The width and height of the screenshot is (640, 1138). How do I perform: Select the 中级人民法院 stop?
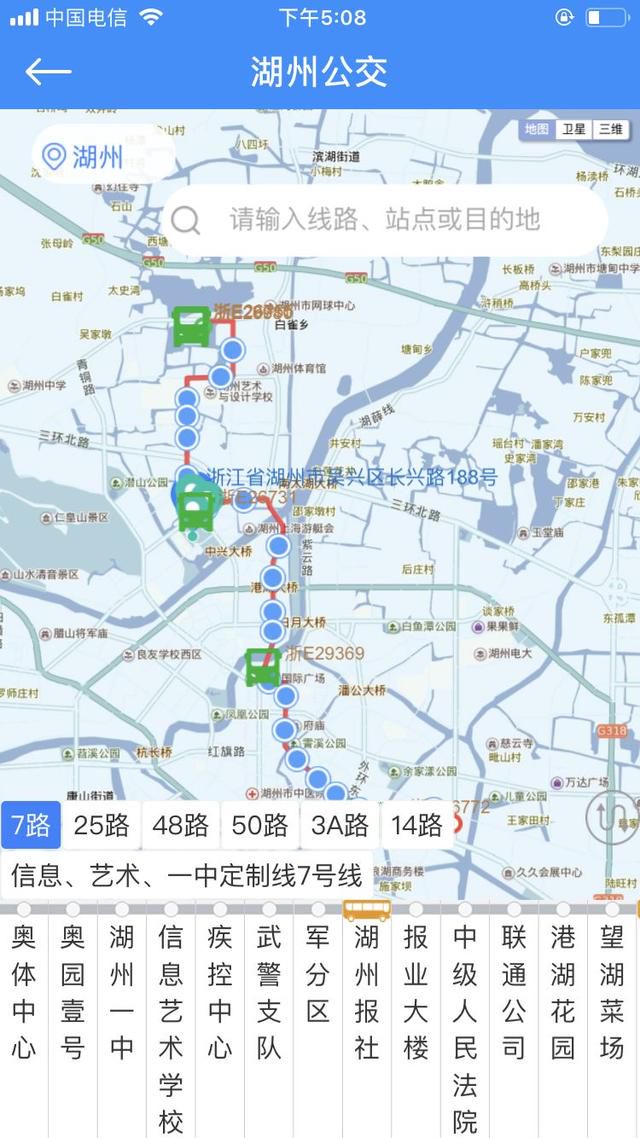(464, 1029)
